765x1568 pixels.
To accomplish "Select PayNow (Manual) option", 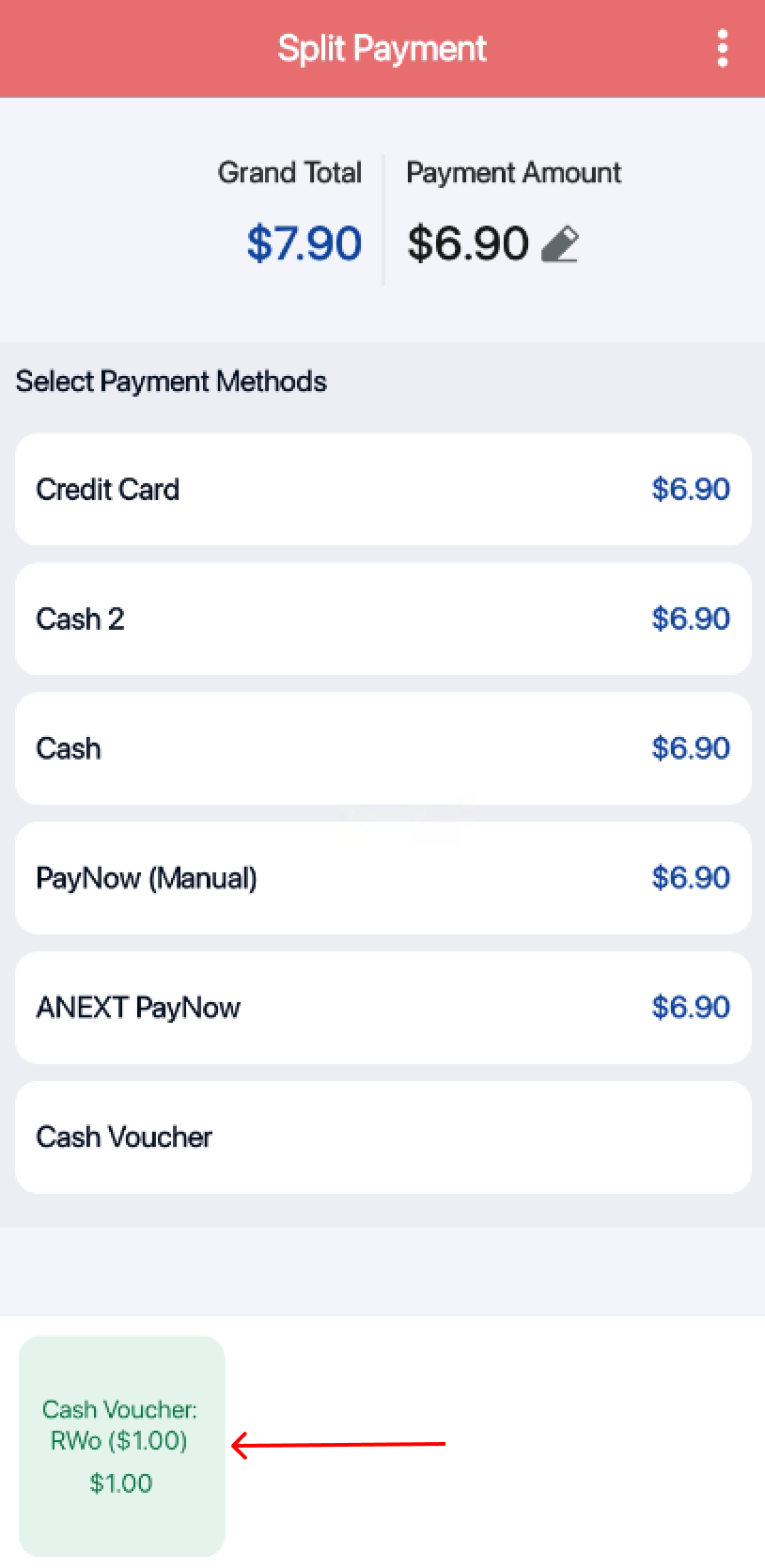I will coord(382,878).
